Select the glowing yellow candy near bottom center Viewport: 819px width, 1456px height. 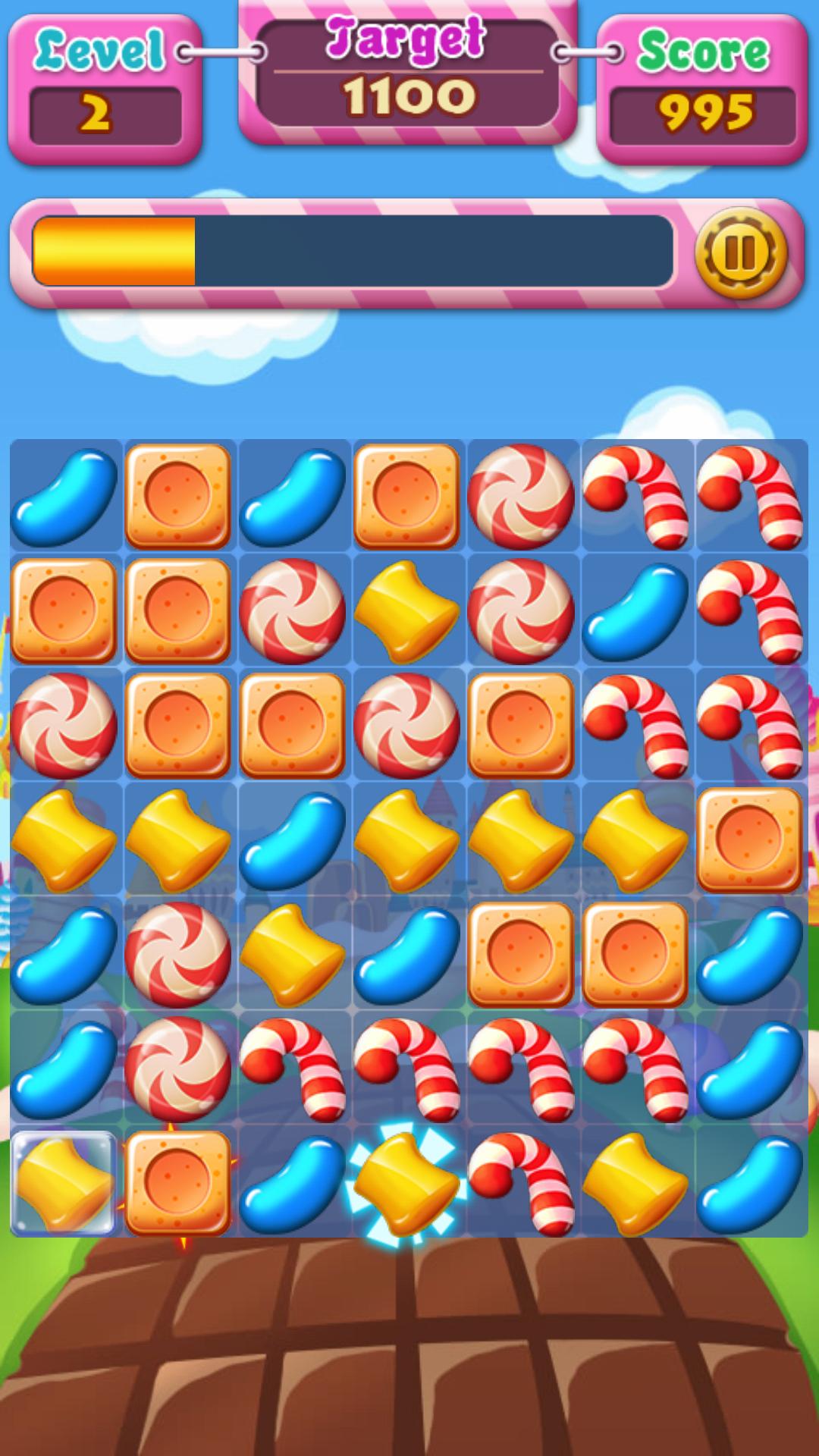[406, 1183]
